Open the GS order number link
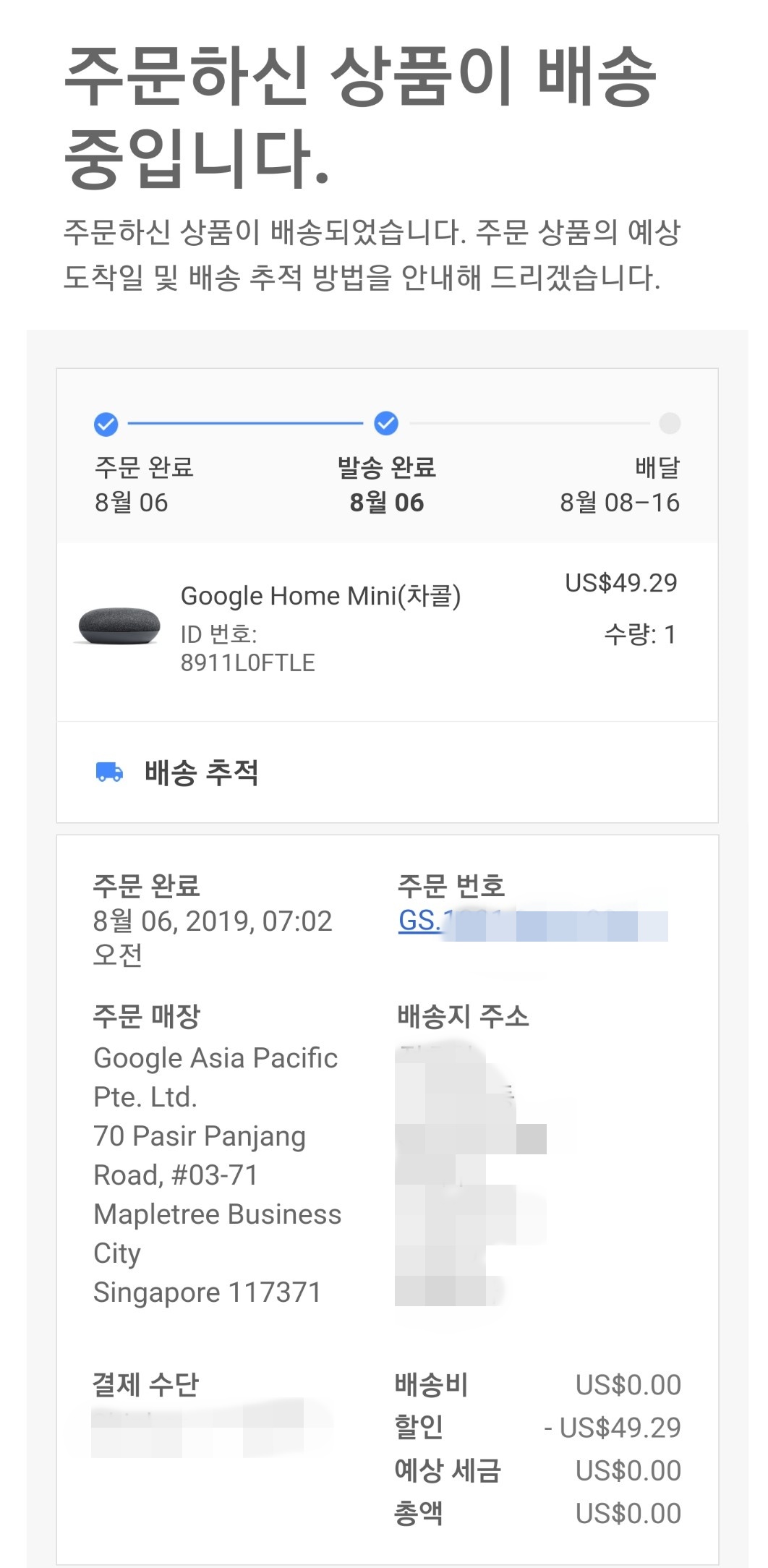This screenshot has height=1568, width=768. point(532,921)
